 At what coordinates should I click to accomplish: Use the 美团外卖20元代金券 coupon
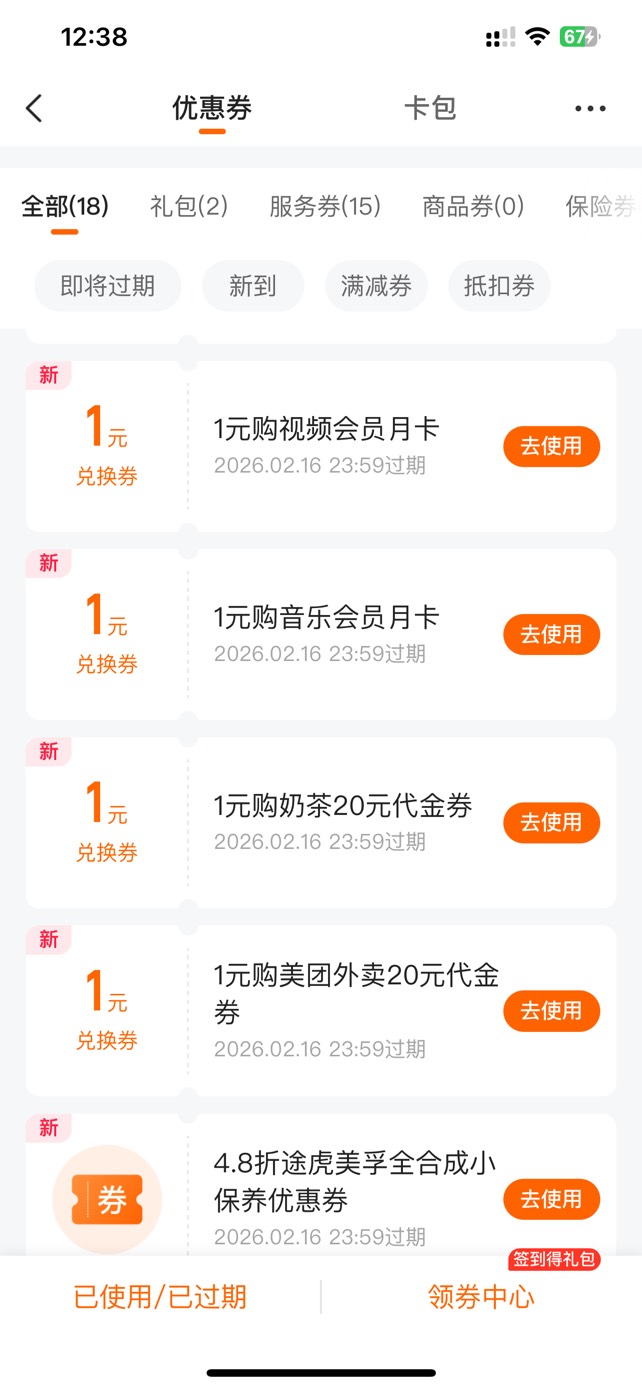(551, 1011)
